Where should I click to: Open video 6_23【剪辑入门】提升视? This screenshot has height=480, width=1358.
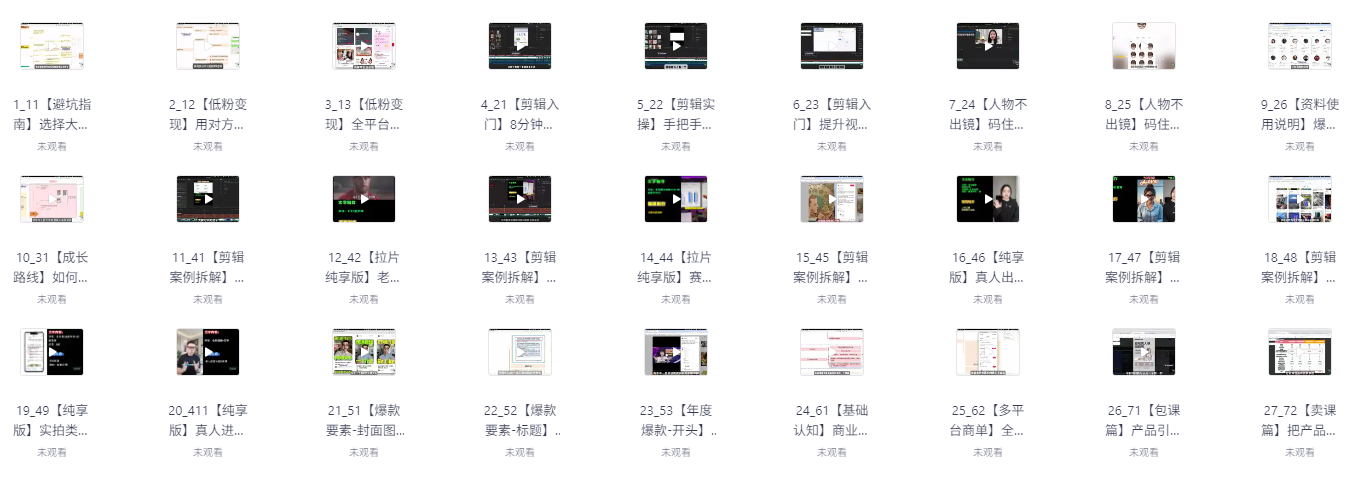coord(832,46)
